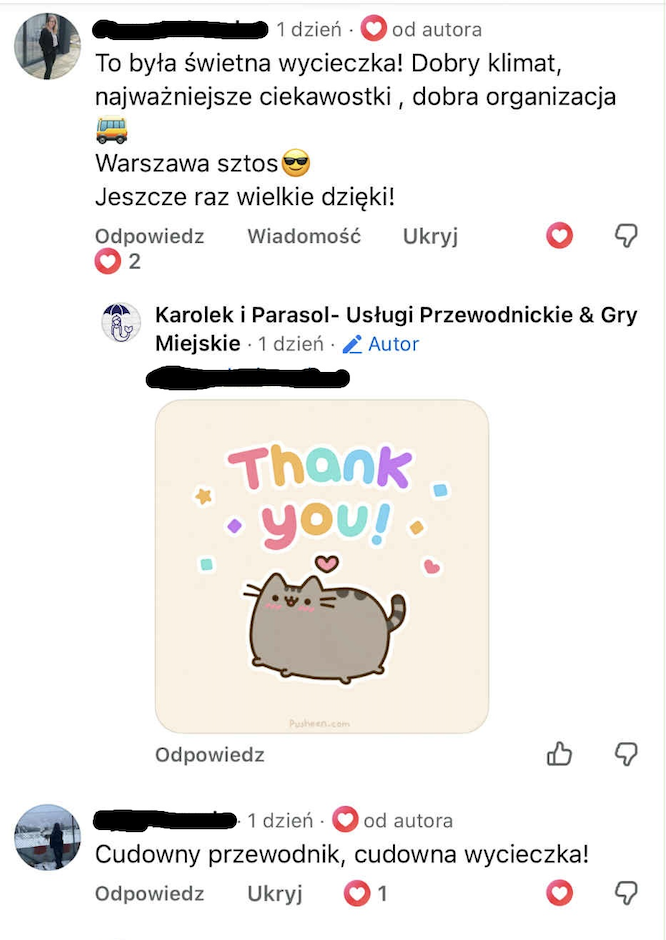The height and width of the screenshot is (940, 666).
Task: Tap the red heart on the 'świetna wycieczka' comment
Action: 560,236
